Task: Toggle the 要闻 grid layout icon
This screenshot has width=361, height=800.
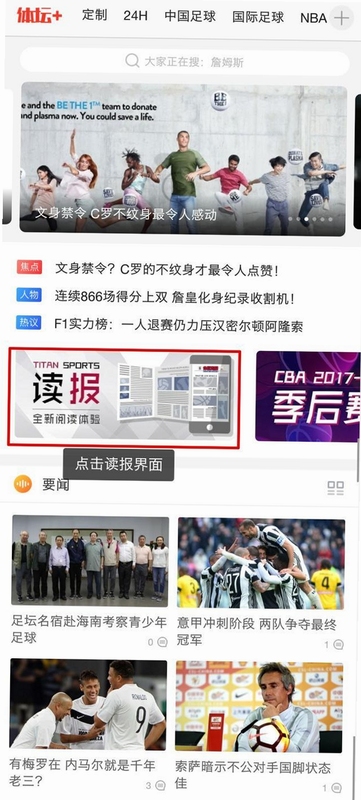Action: click(x=336, y=488)
